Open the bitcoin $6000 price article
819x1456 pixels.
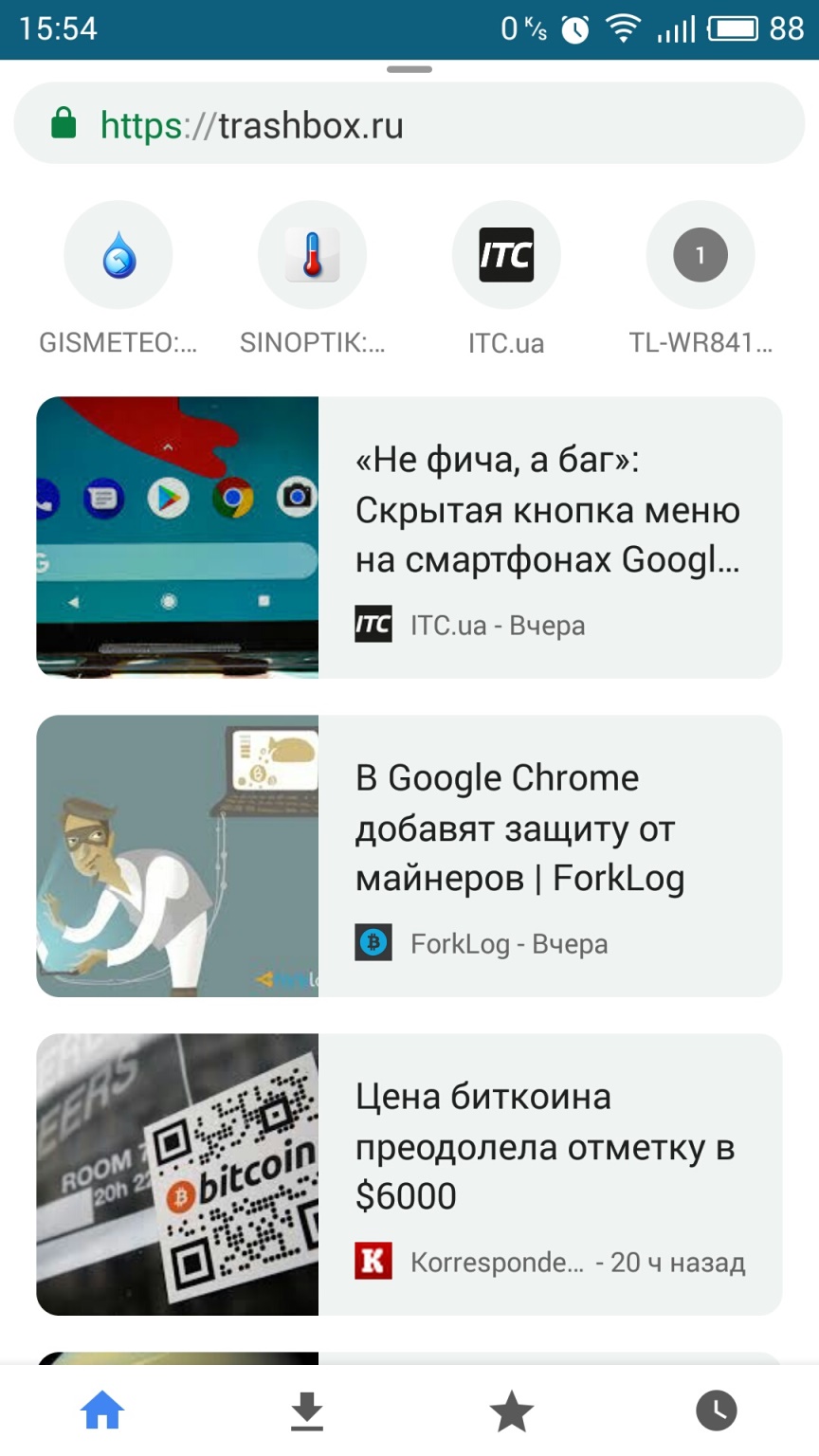(x=409, y=1174)
